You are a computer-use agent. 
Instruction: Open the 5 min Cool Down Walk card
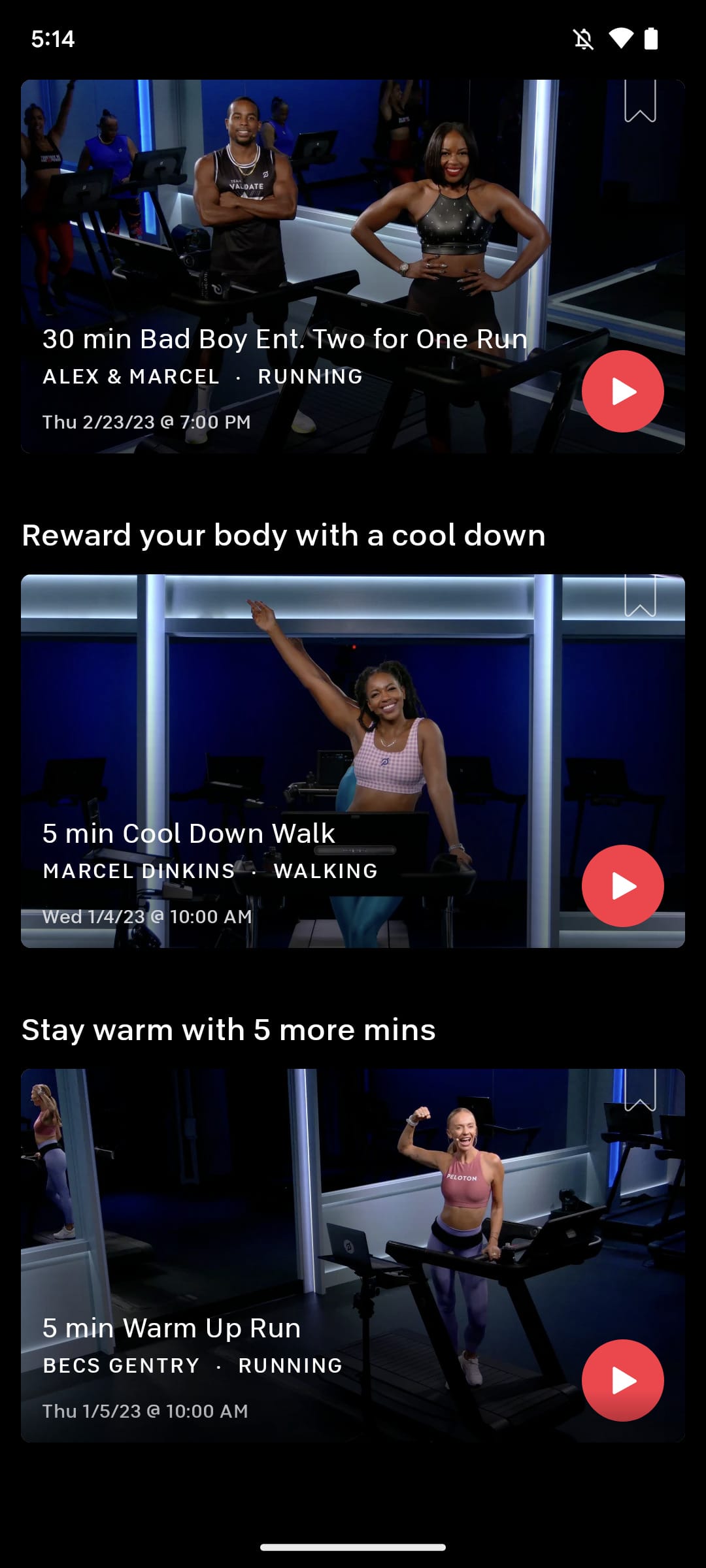click(353, 761)
